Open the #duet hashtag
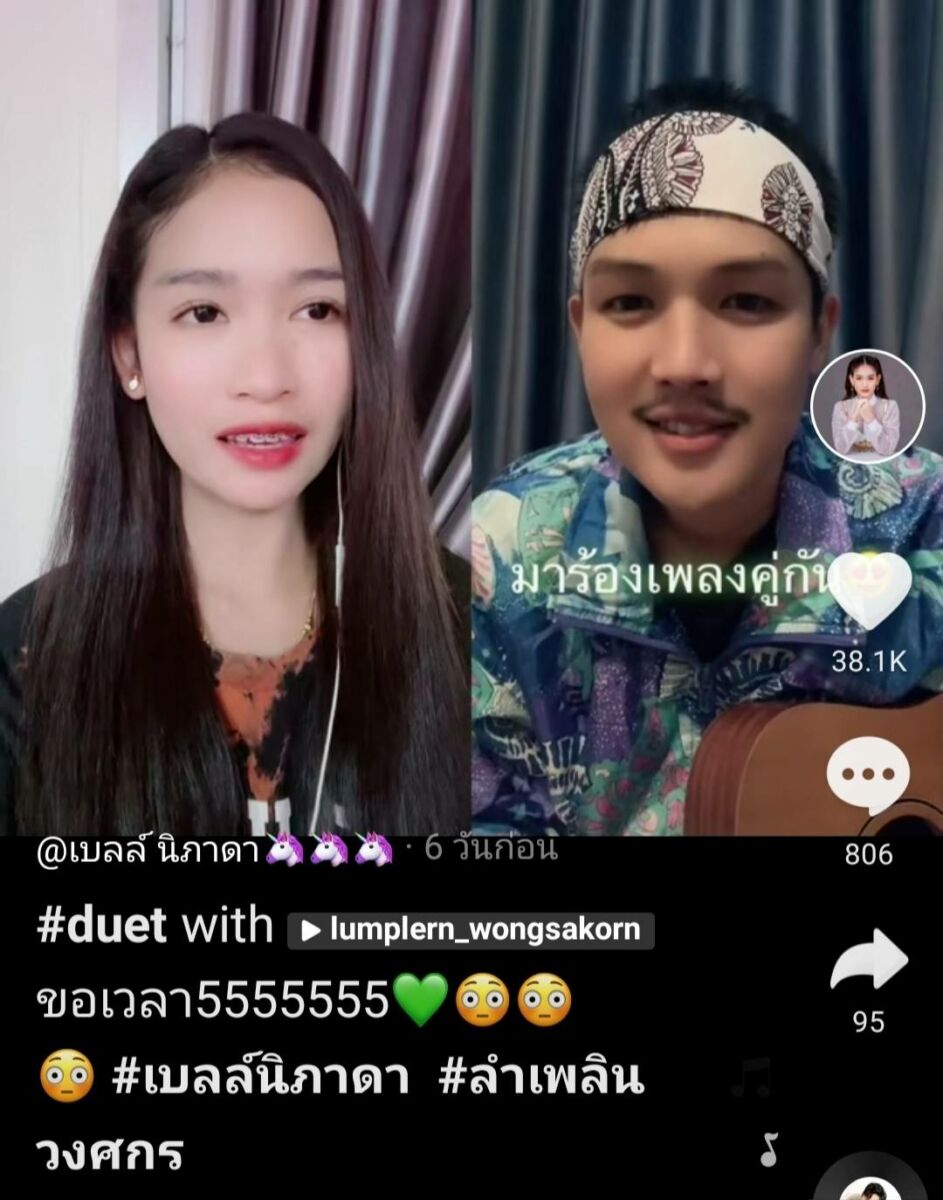 pyautogui.click(x=101, y=927)
